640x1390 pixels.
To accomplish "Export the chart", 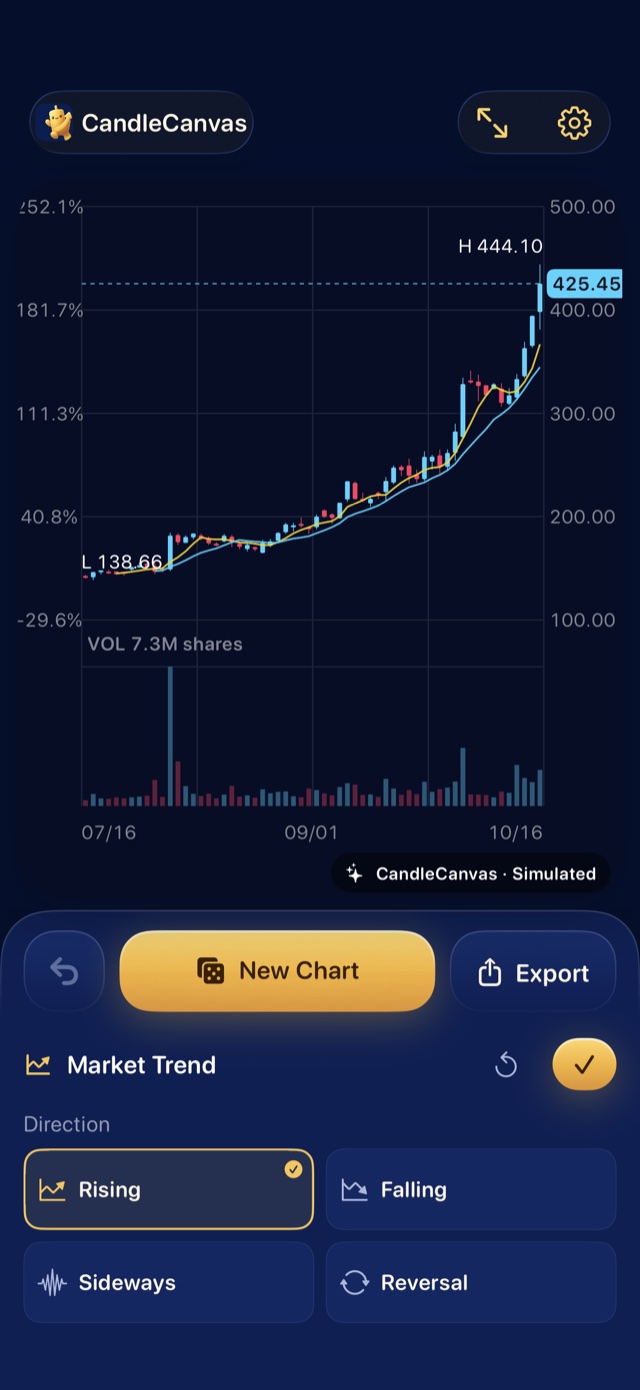I will 533,973.
